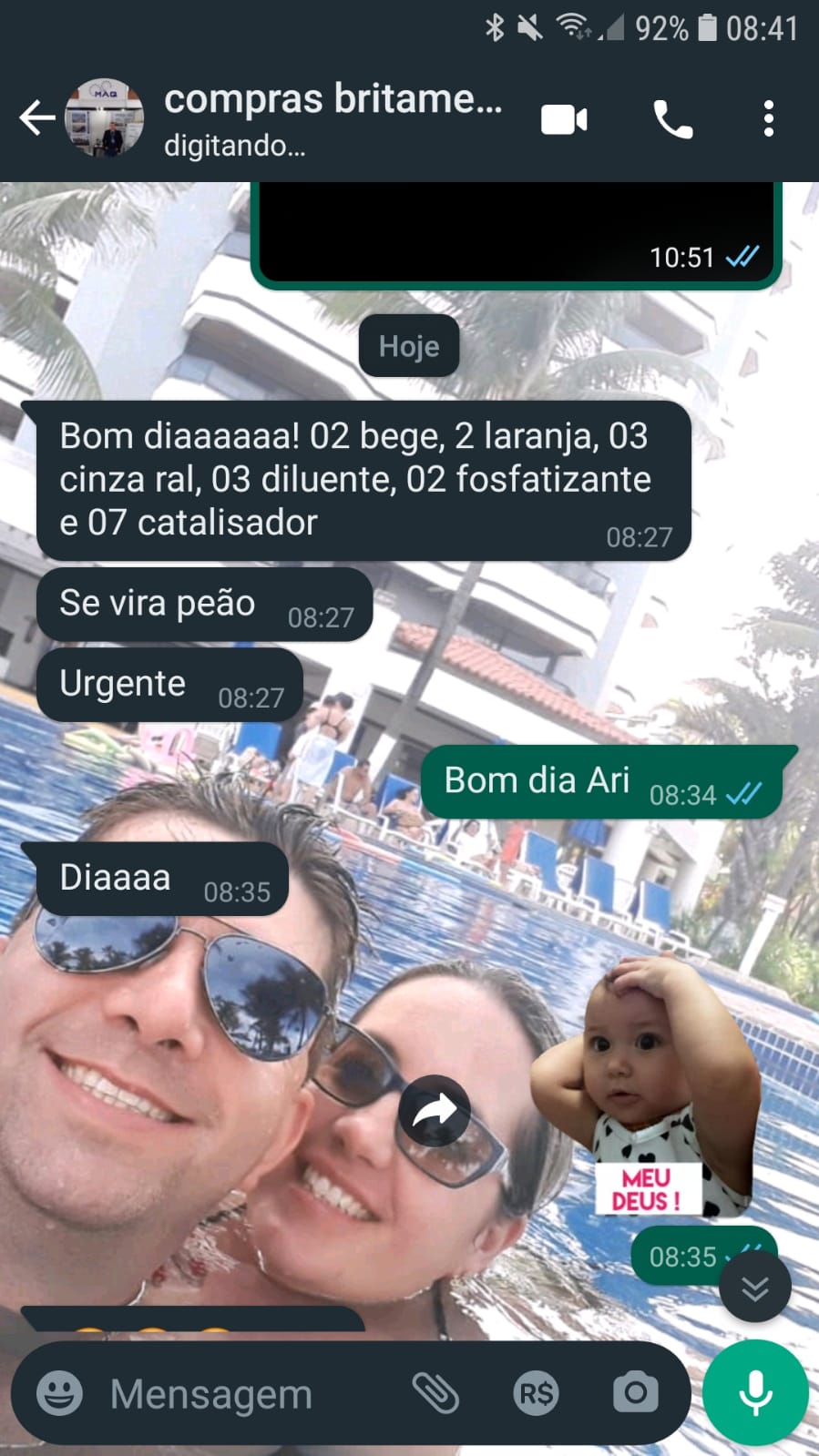Image resolution: width=819 pixels, height=1456 pixels.
Task: Focus the Mensagem text field
Action: pos(246,1393)
